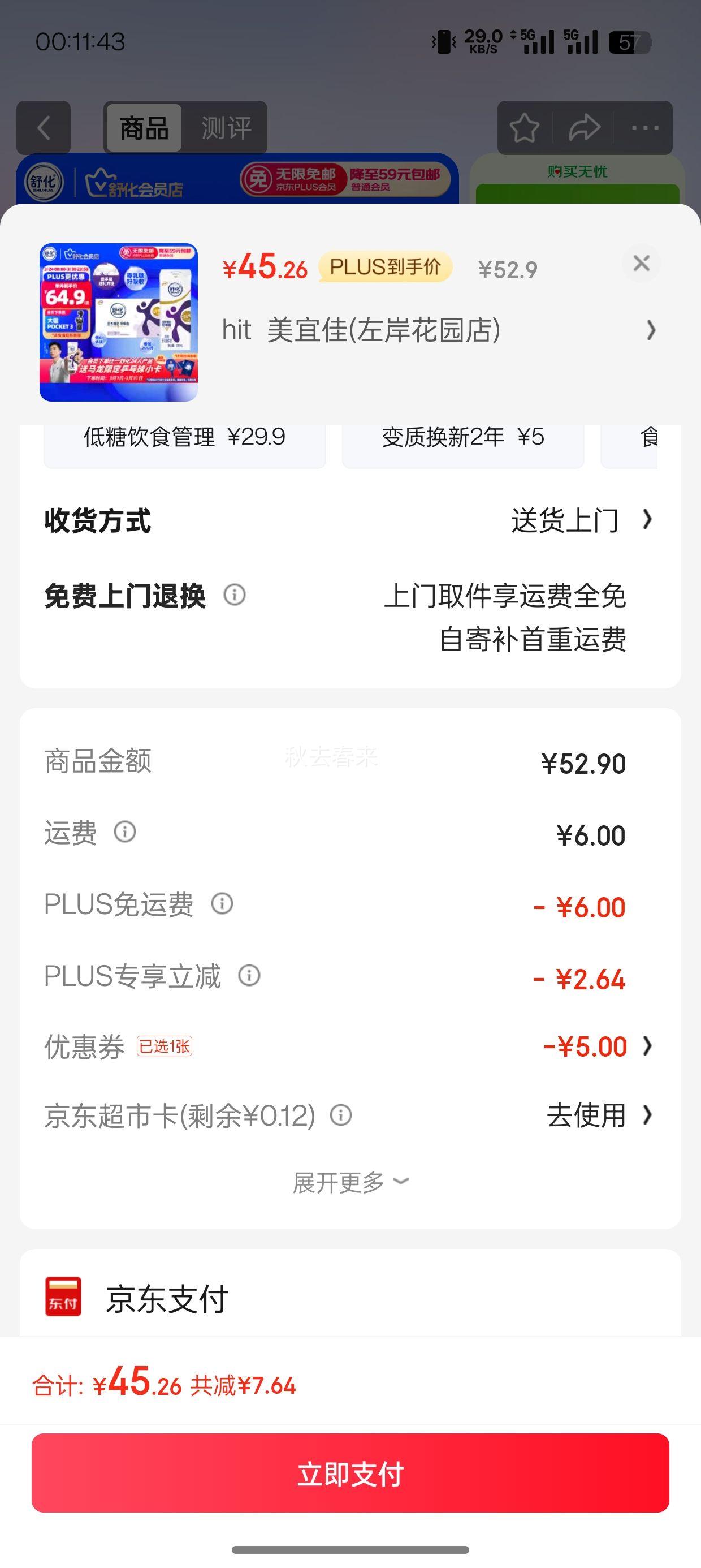Close the checkout sheet with the X

pyautogui.click(x=642, y=264)
